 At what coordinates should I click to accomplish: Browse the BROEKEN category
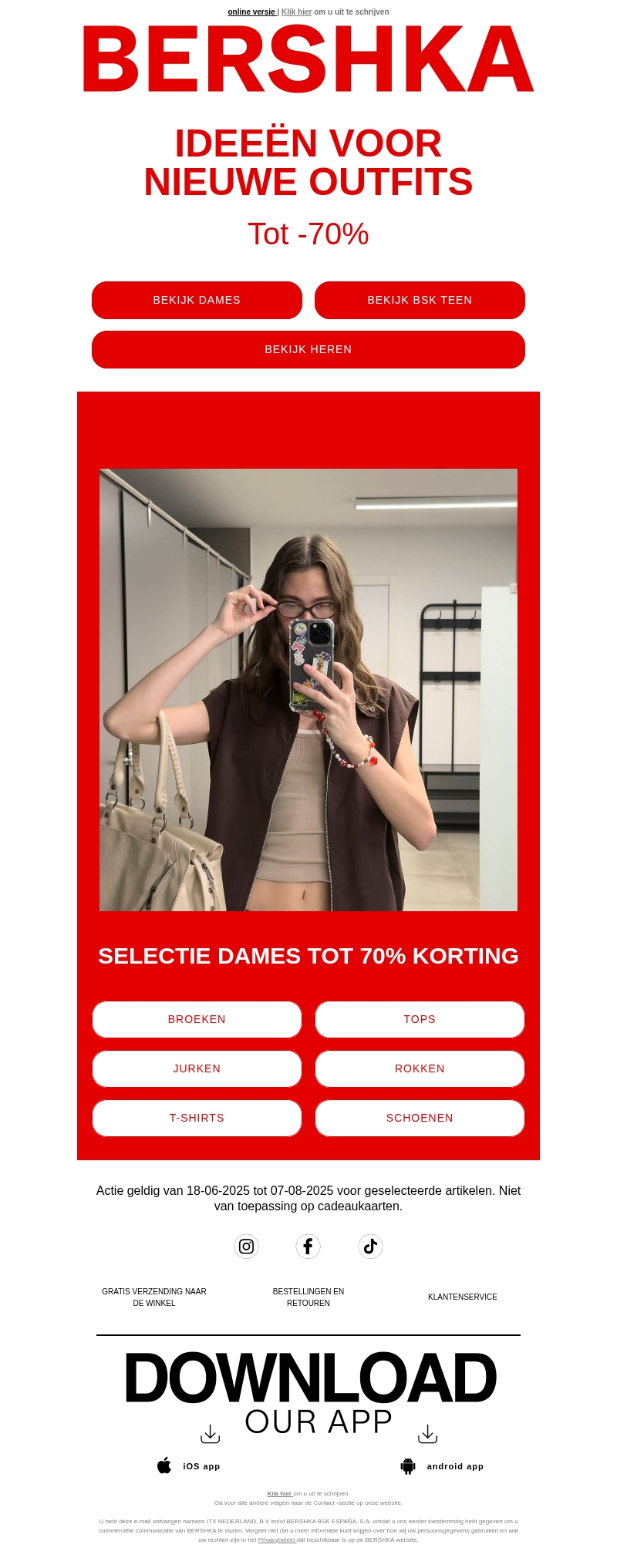[197, 1019]
